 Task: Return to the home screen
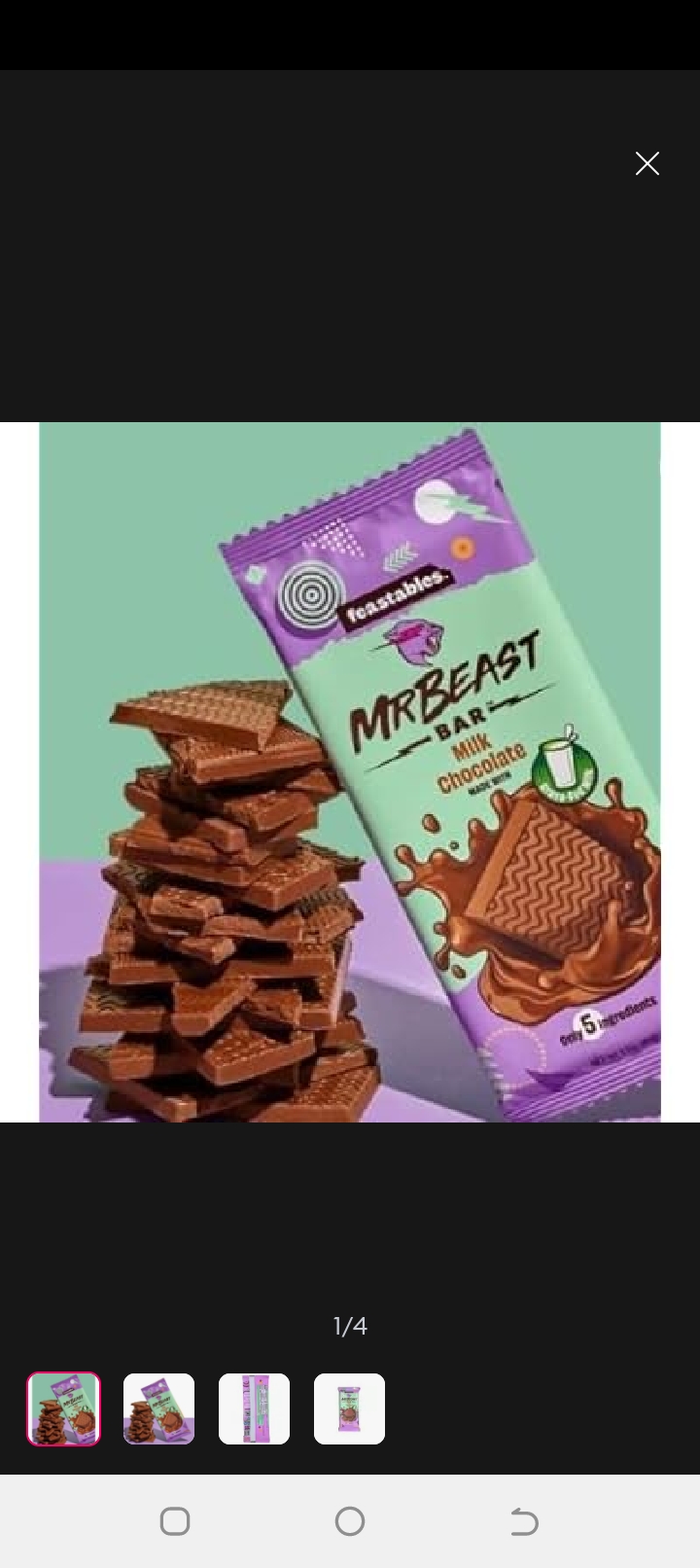coord(350,1521)
